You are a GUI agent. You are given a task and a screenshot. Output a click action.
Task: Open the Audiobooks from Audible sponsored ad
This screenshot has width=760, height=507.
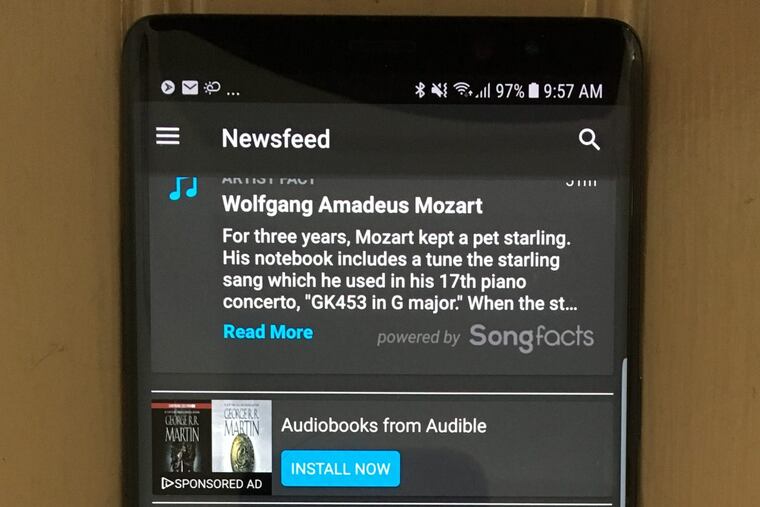(x=384, y=426)
